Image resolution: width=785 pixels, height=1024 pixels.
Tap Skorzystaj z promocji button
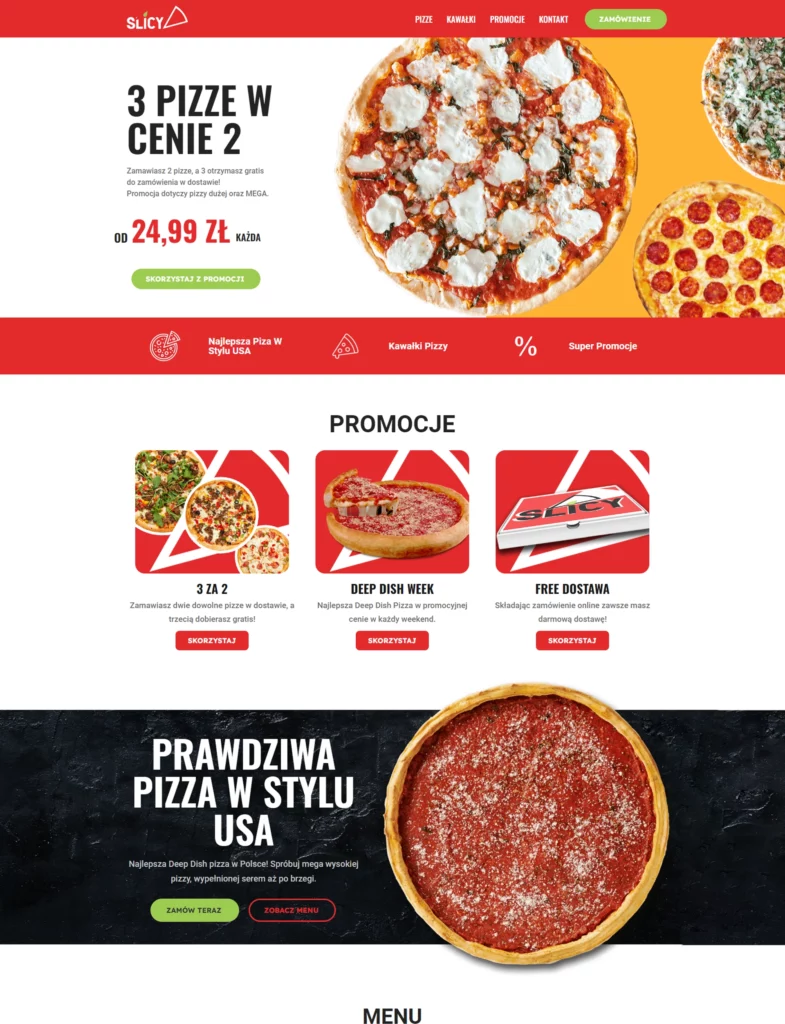tap(195, 279)
